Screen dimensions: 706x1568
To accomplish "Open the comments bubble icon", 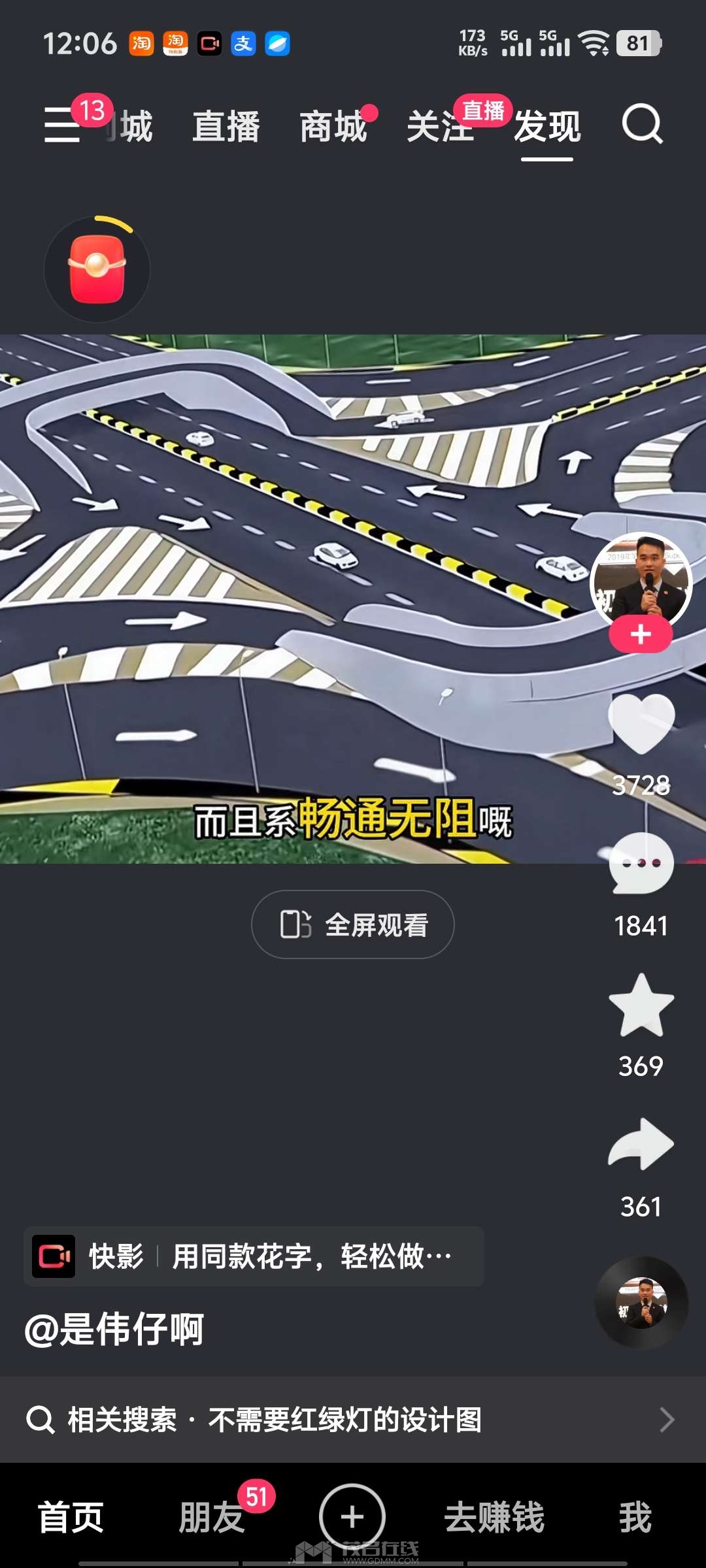I will (x=641, y=864).
